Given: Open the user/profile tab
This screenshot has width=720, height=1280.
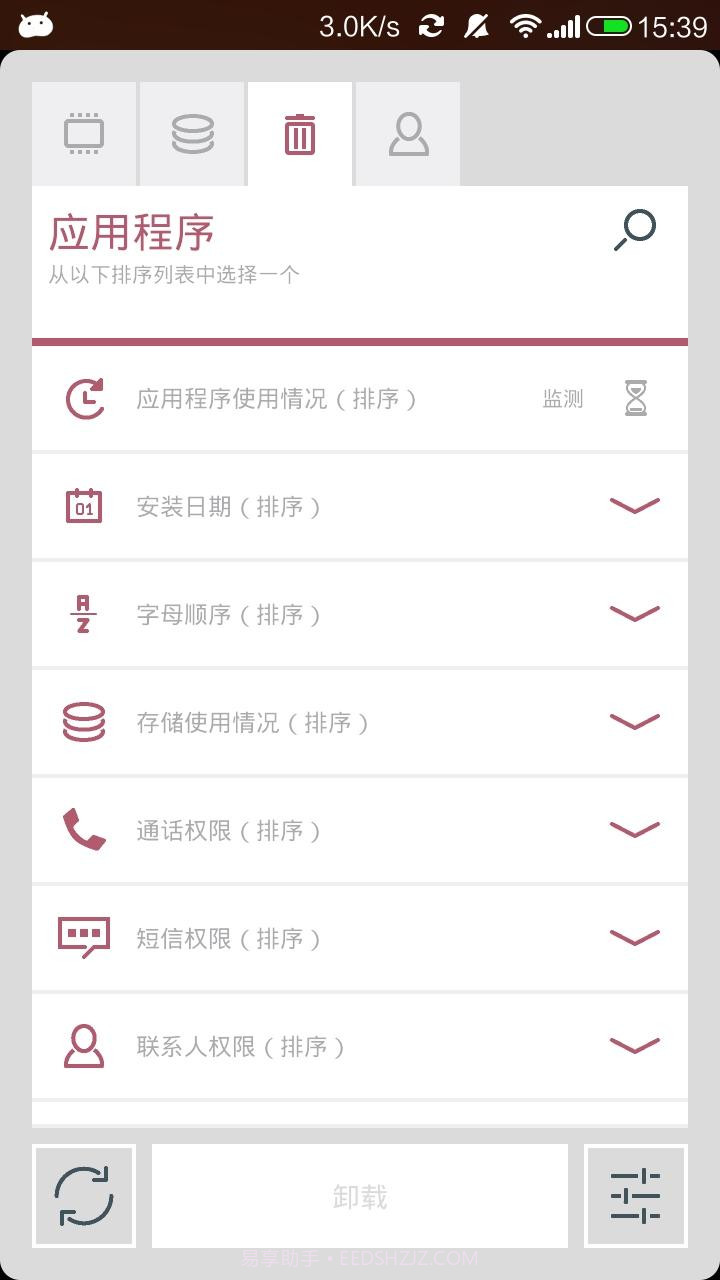Looking at the screenshot, I should coord(407,132).
